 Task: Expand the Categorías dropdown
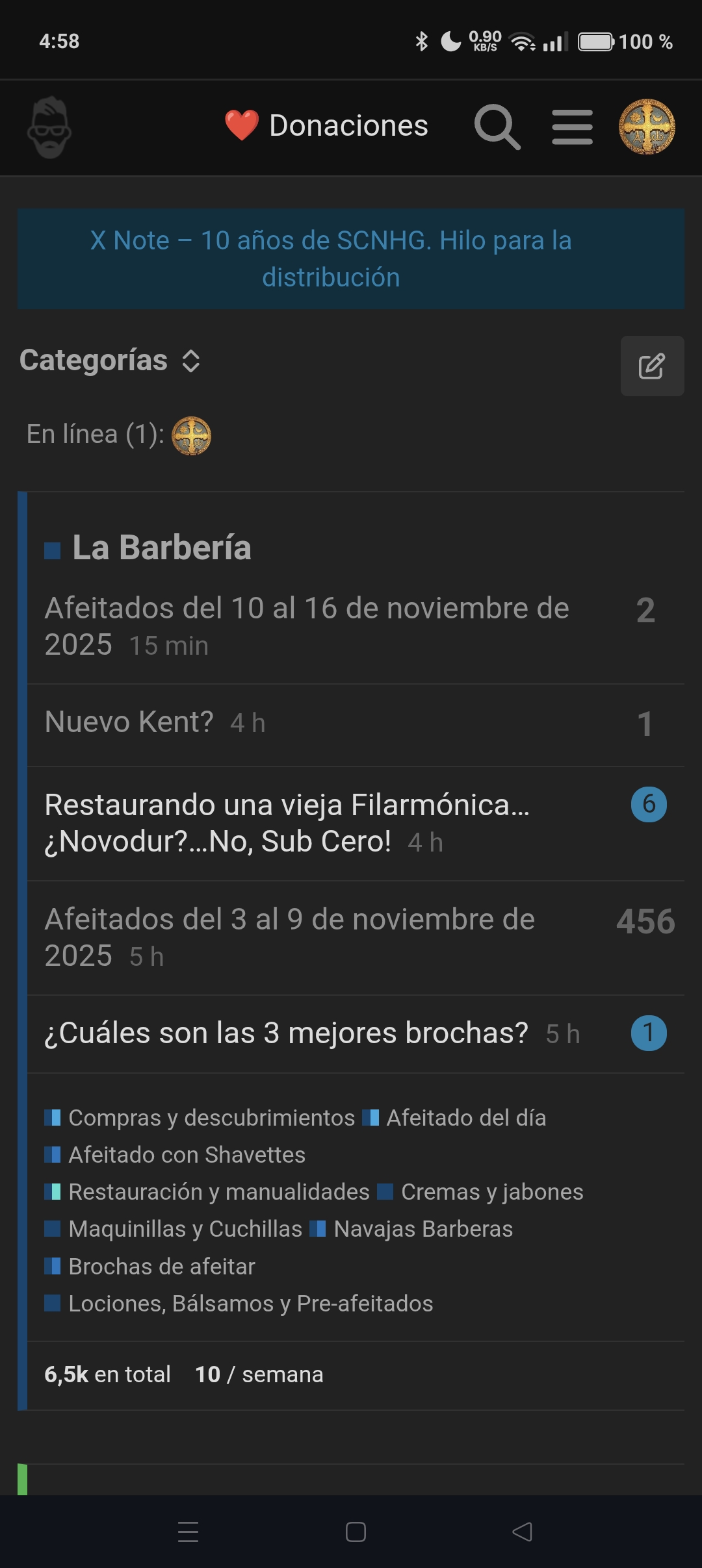(x=110, y=360)
